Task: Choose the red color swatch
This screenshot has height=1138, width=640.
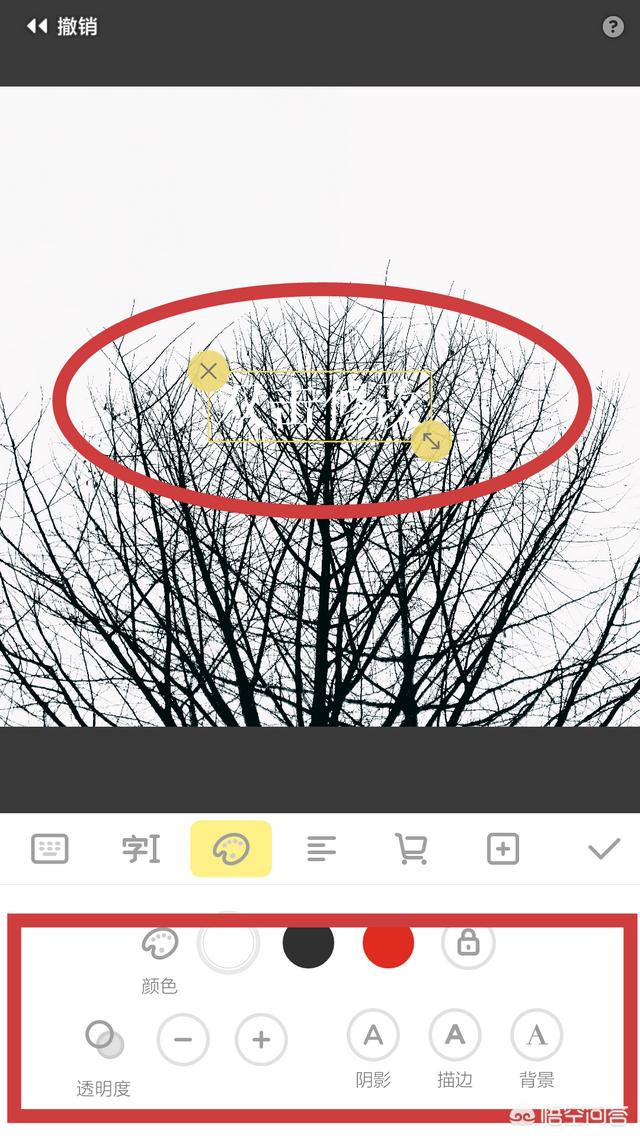Action: pyautogui.click(x=388, y=943)
